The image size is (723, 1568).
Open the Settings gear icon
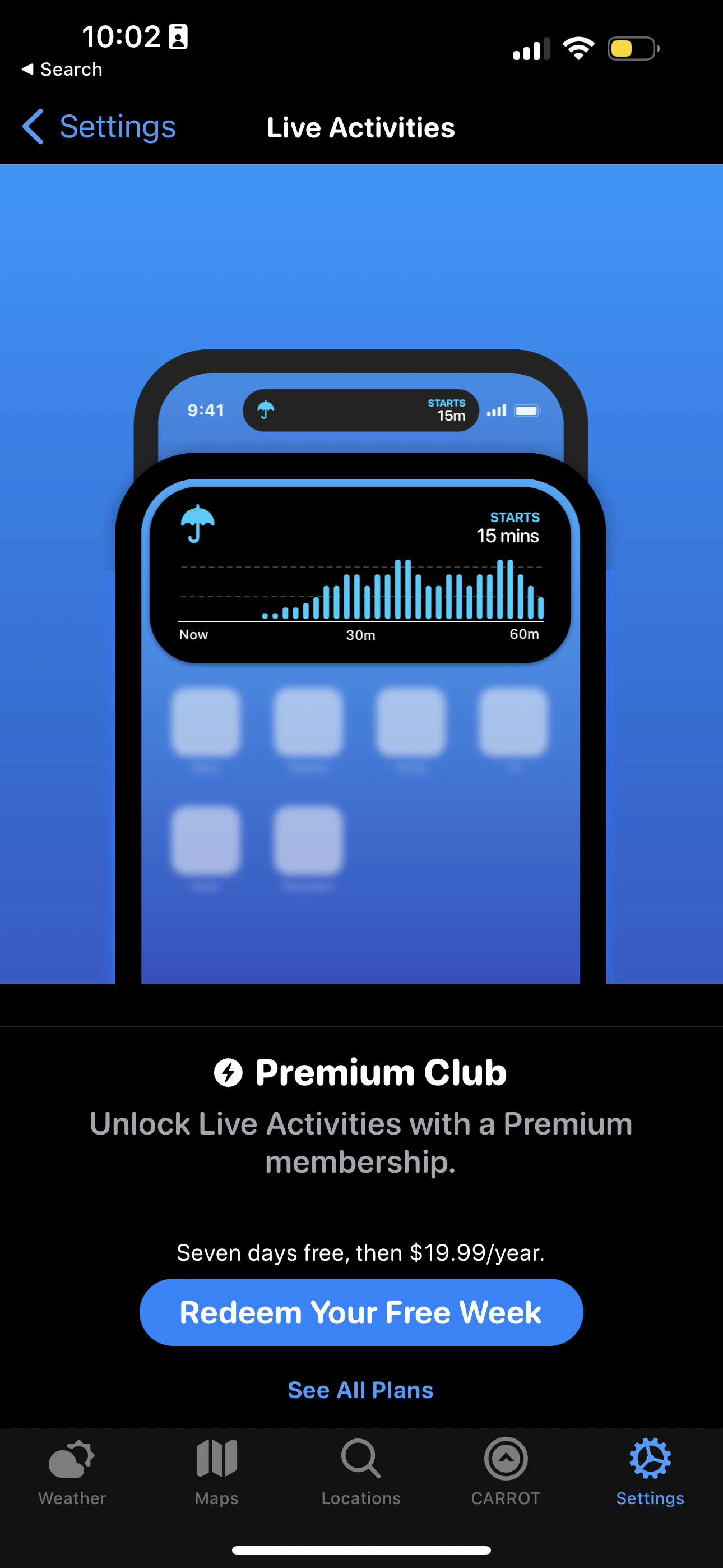pos(650,1459)
